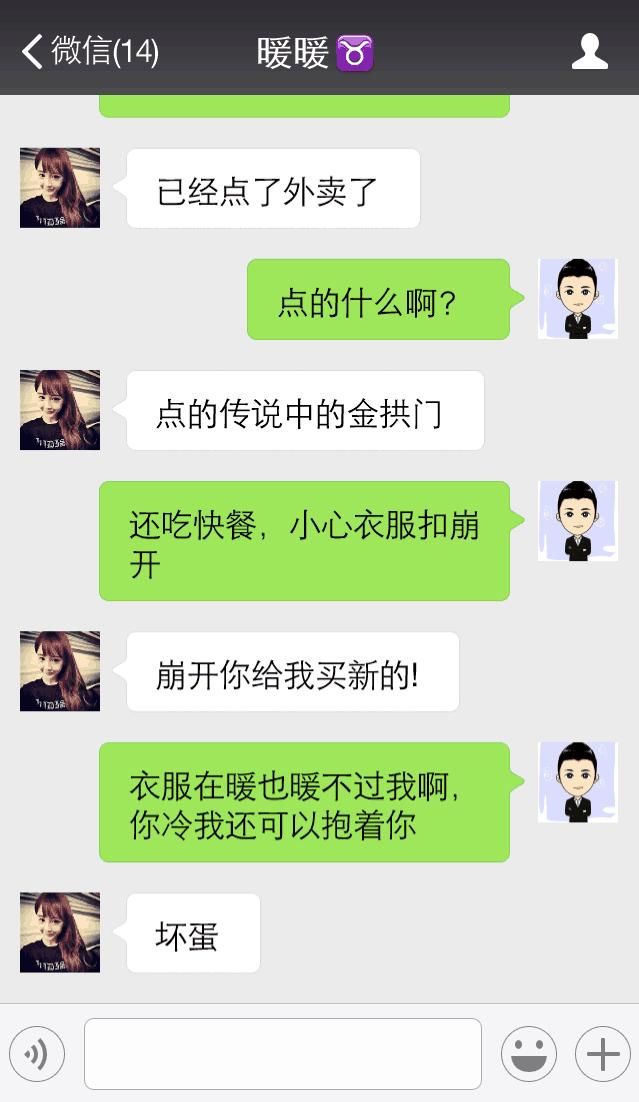This screenshot has width=639, height=1102.
Task: Focus the message text field
Action: tap(283, 1054)
